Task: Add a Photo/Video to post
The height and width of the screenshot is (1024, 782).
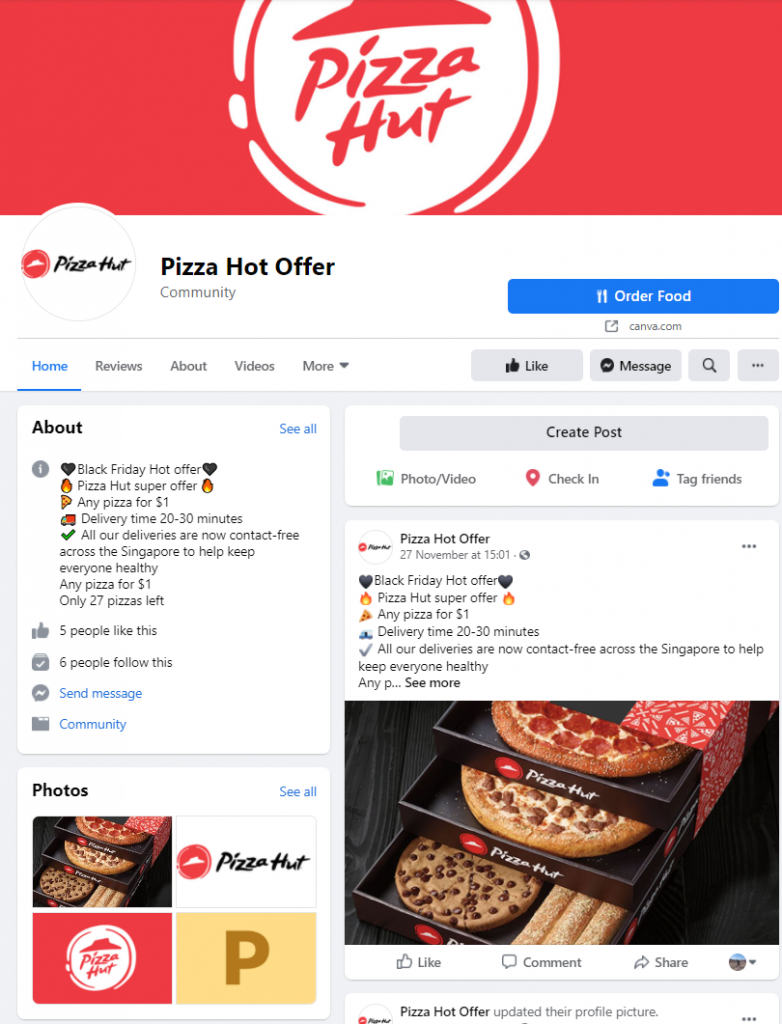Action: tap(426, 479)
